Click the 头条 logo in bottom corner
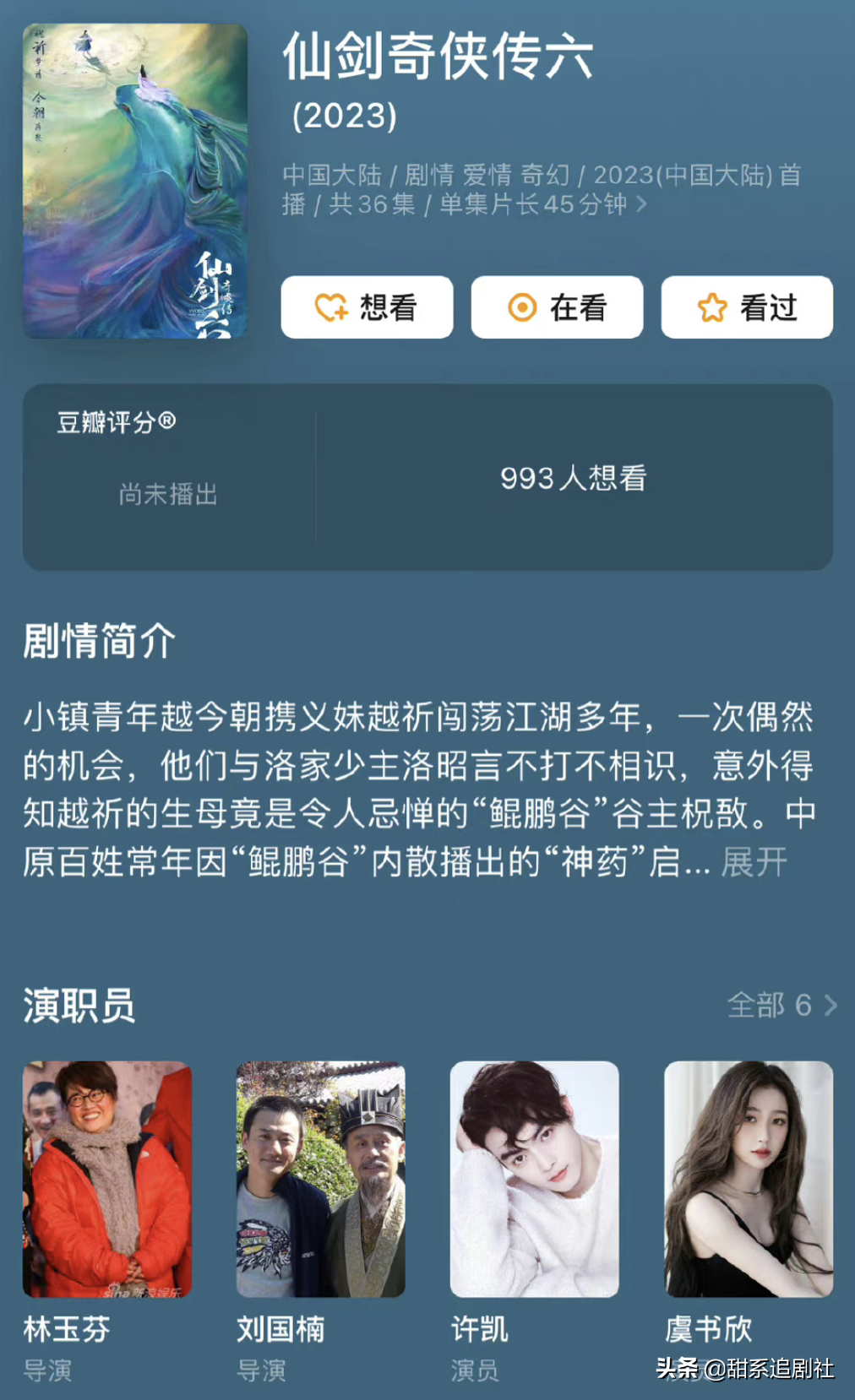 point(677,1368)
